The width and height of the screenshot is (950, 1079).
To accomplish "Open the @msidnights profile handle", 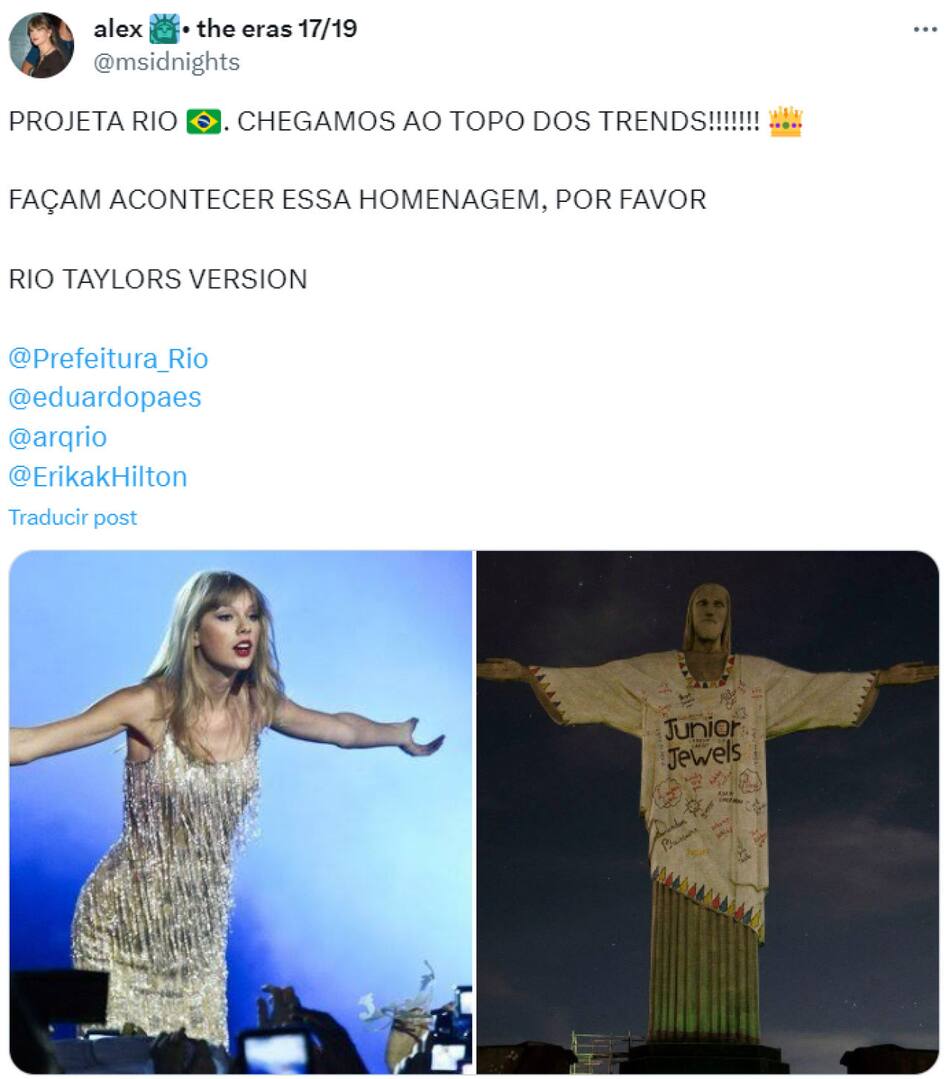I will pos(167,62).
